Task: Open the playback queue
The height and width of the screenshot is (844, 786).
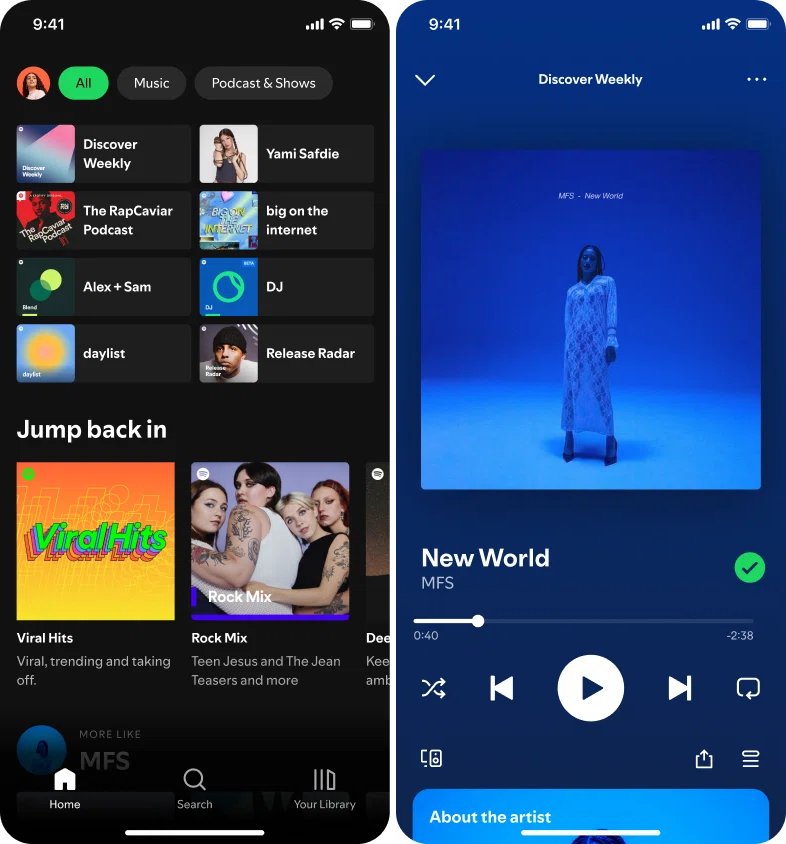Action: point(750,759)
